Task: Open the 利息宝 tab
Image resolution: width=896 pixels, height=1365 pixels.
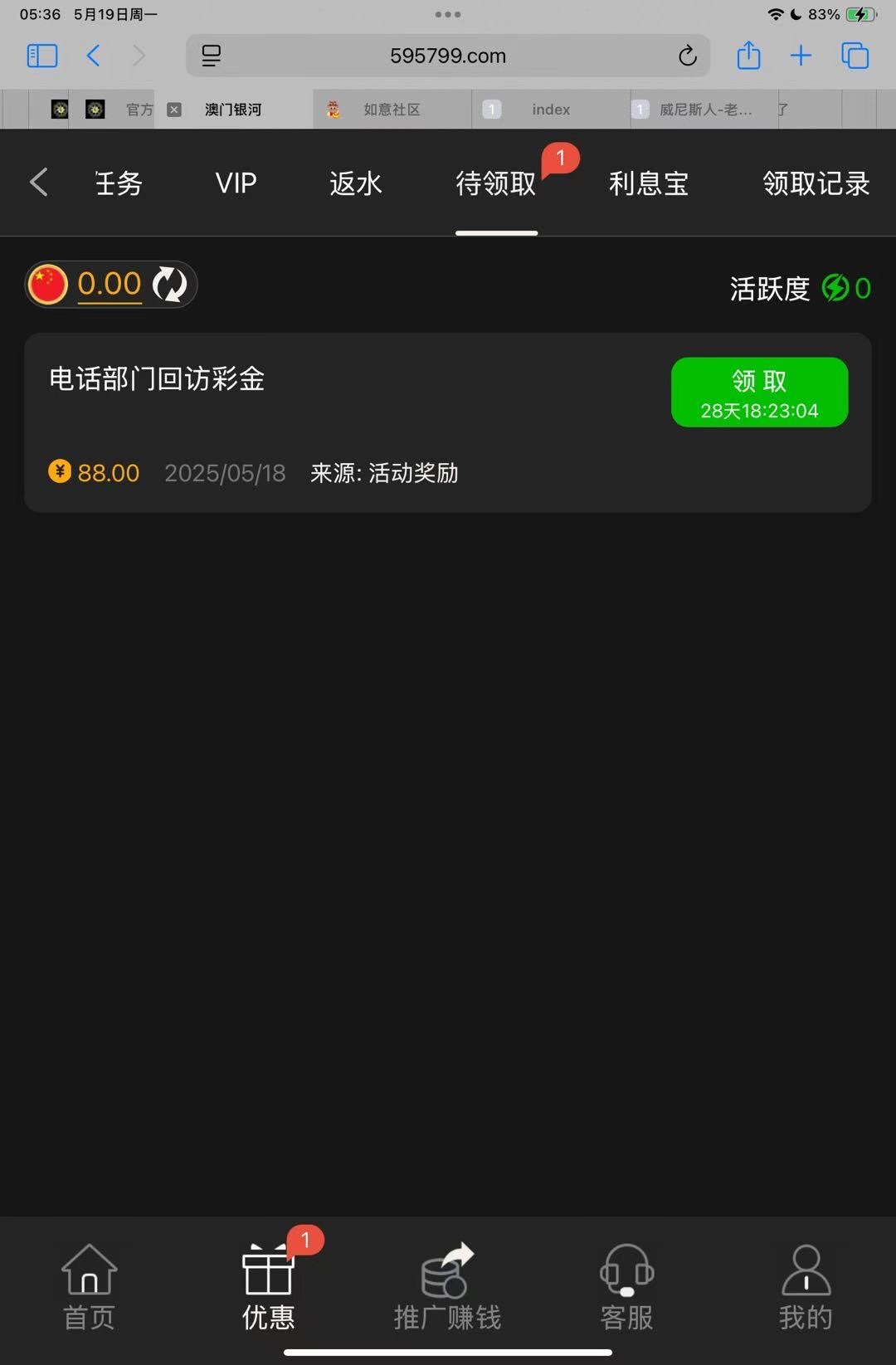Action: coord(648,183)
